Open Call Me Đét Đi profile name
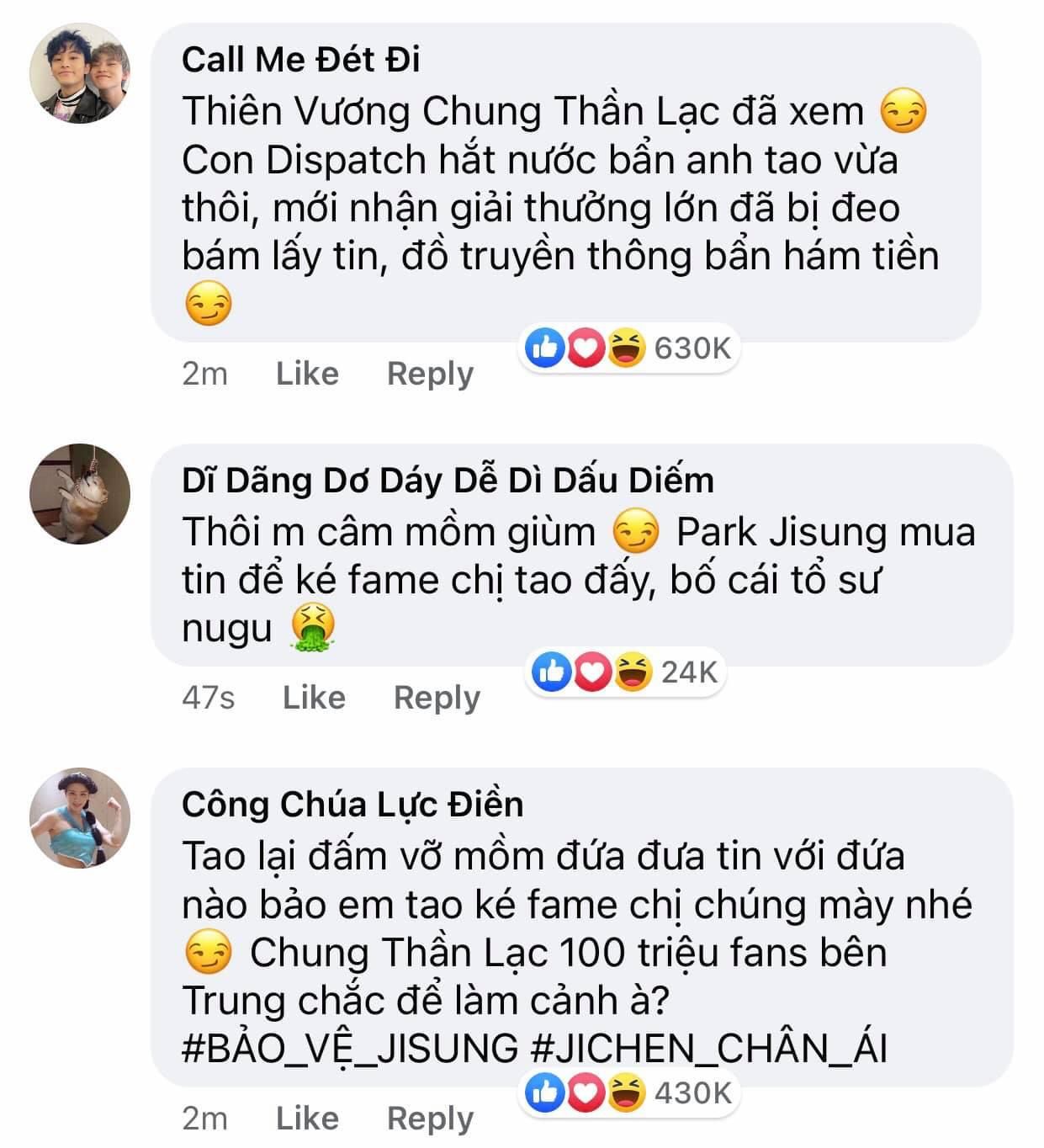Image resolution: width=1044 pixels, height=1148 pixels. (300, 59)
